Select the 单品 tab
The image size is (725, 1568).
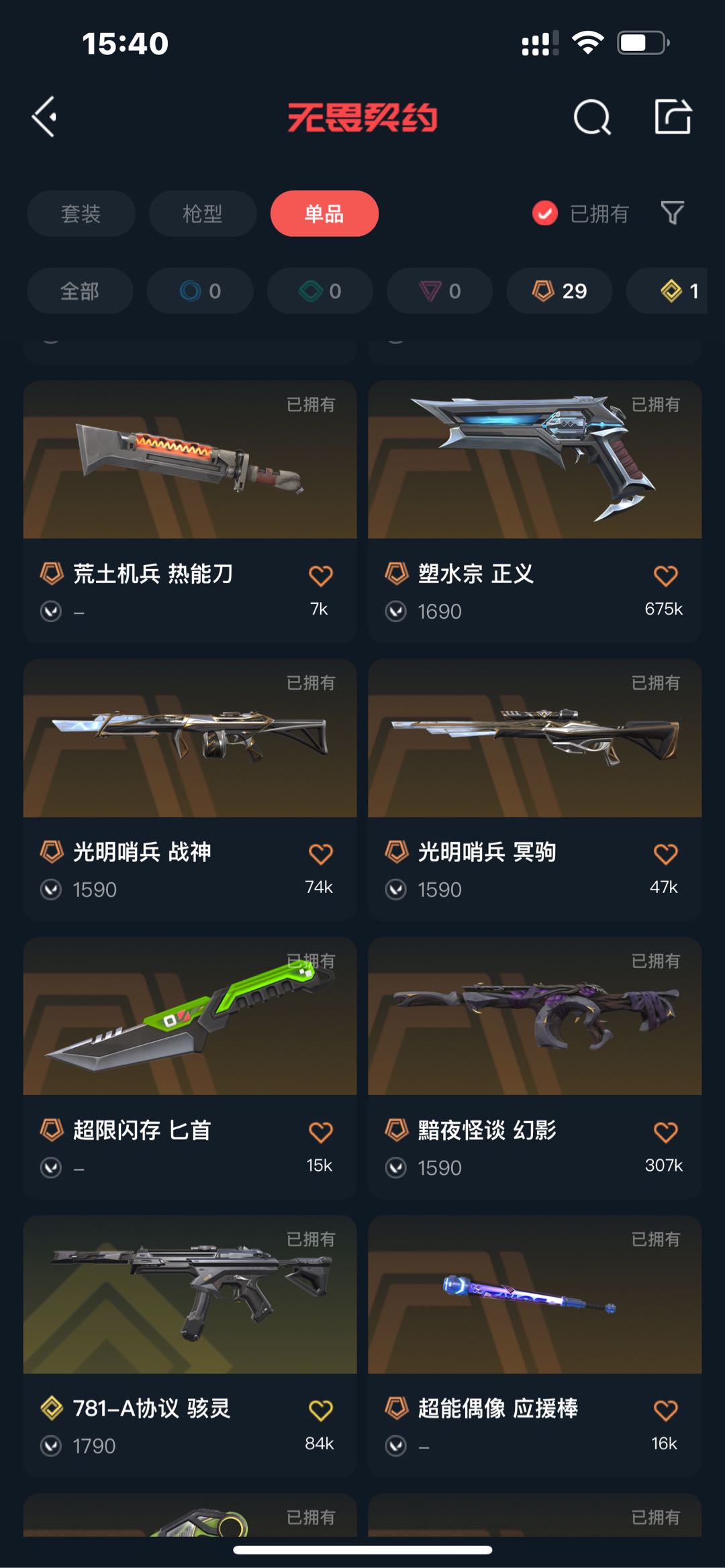point(324,213)
